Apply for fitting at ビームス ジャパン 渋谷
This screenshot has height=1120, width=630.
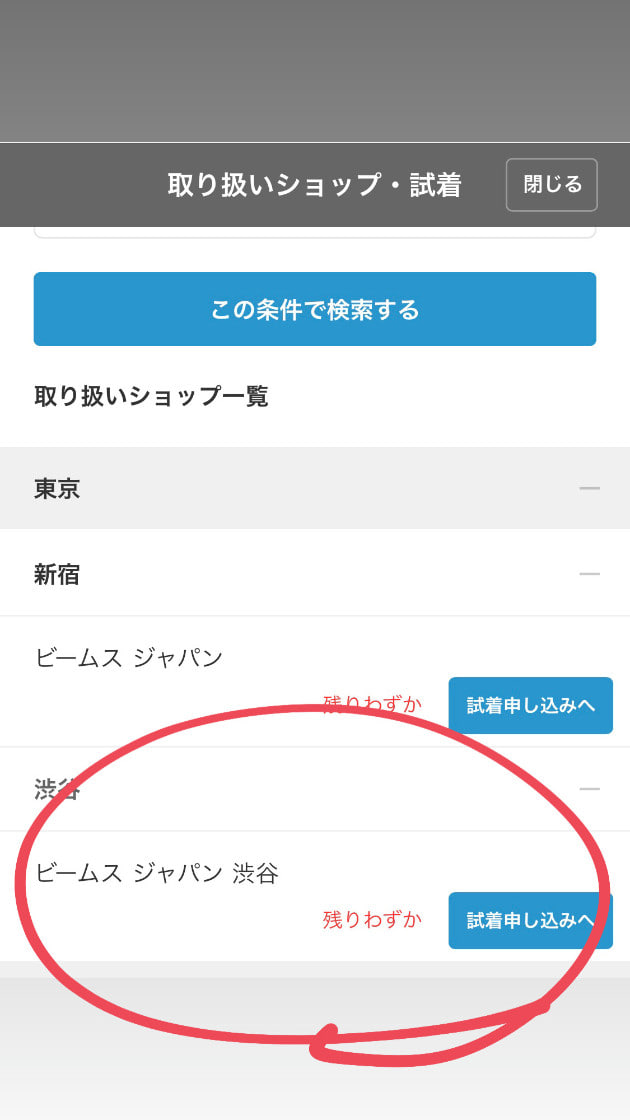pyautogui.click(x=531, y=920)
